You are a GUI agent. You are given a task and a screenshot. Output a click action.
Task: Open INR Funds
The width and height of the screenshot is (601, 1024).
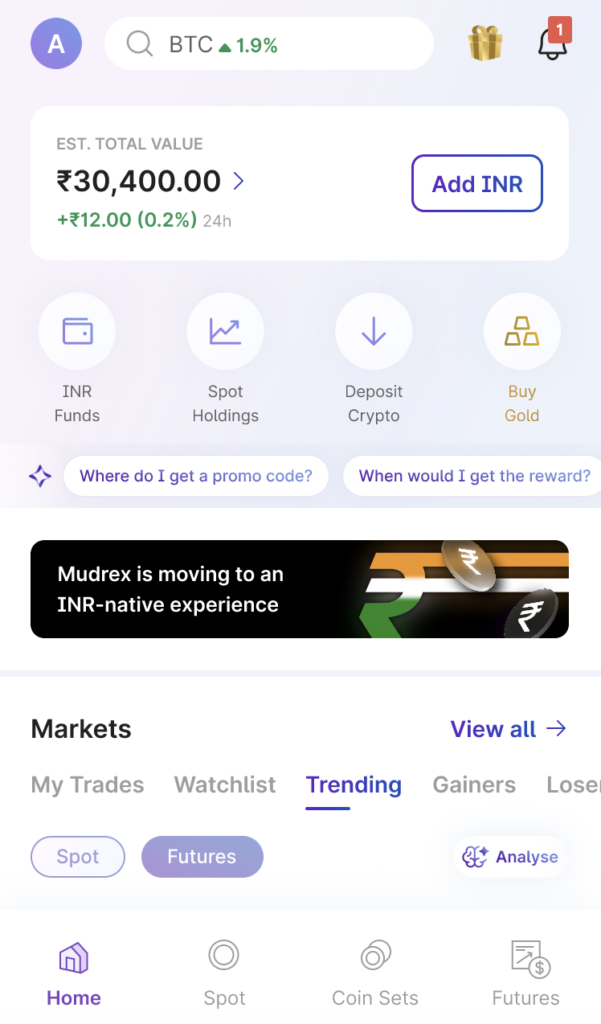tap(77, 359)
